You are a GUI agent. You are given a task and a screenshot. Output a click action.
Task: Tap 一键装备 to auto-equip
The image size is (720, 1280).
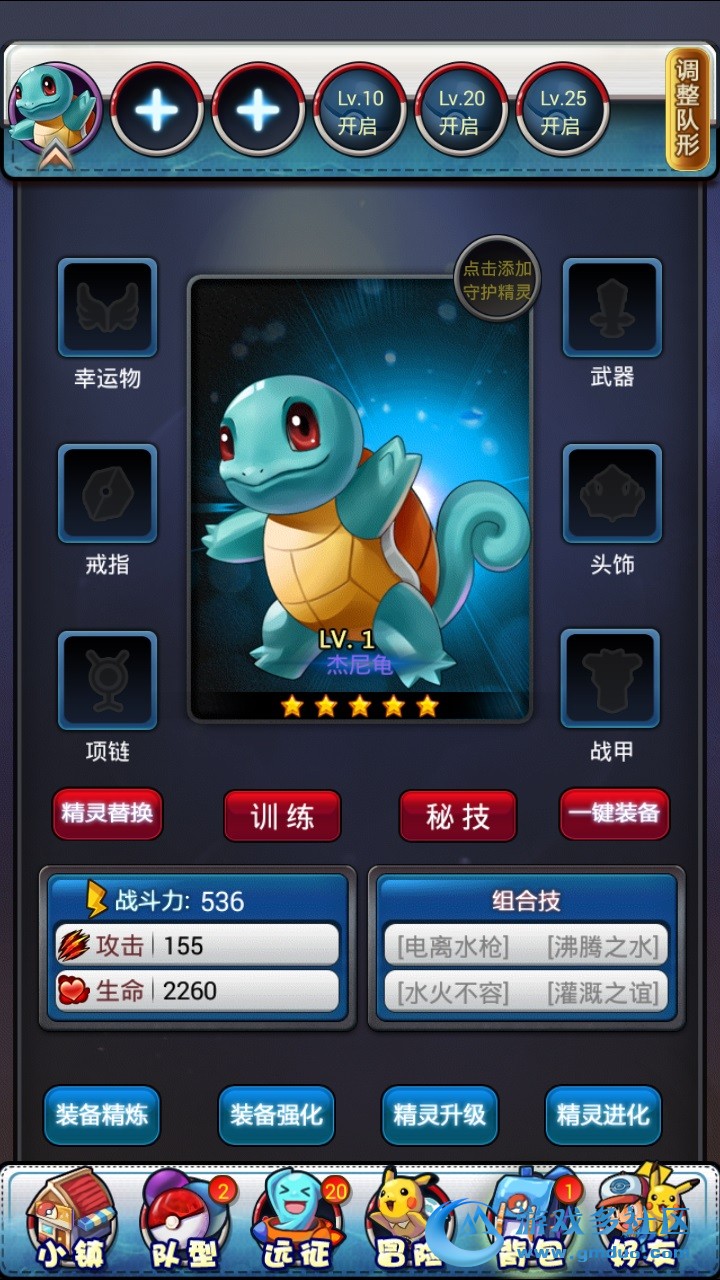(x=614, y=813)
